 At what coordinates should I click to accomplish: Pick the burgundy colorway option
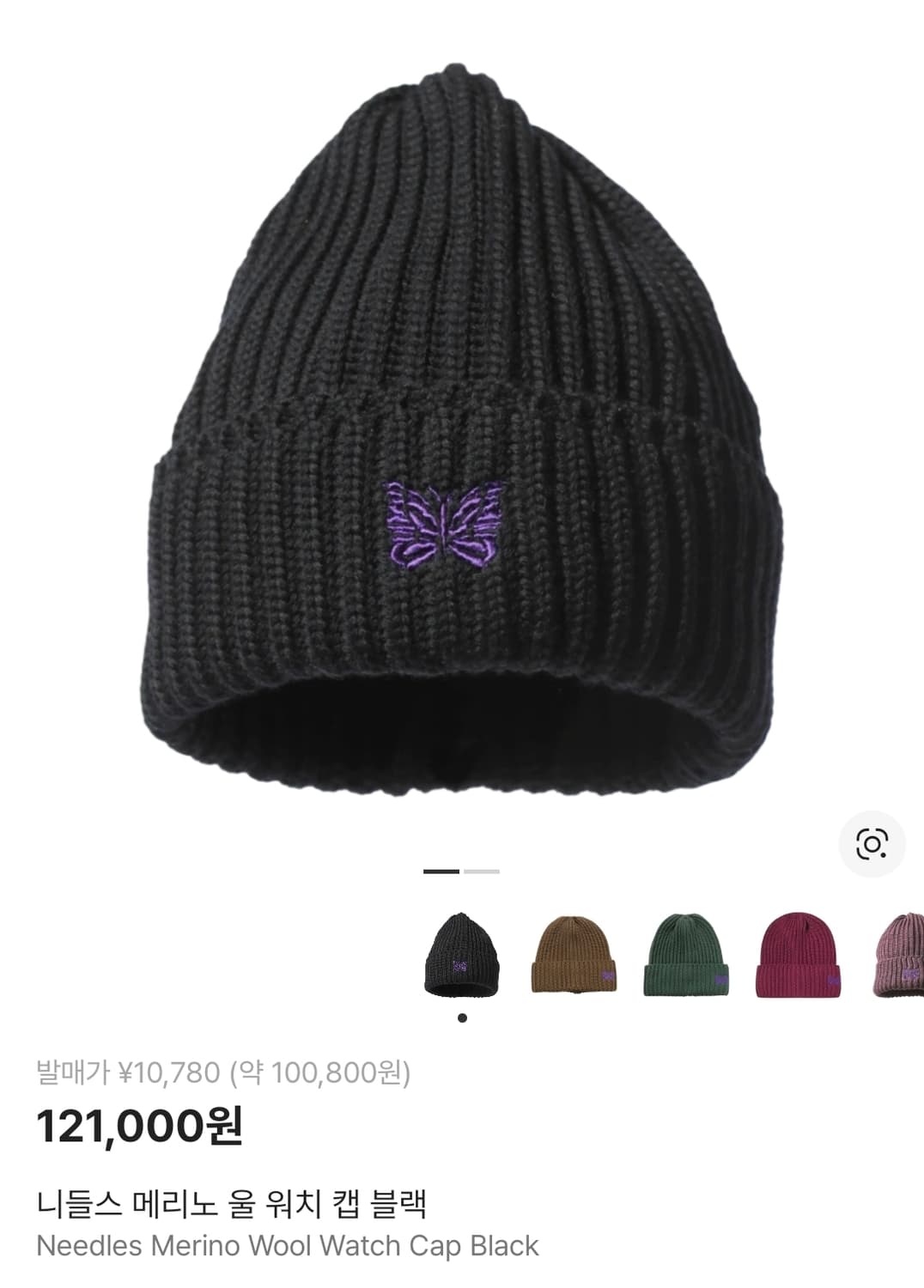(x=799, y=960)
